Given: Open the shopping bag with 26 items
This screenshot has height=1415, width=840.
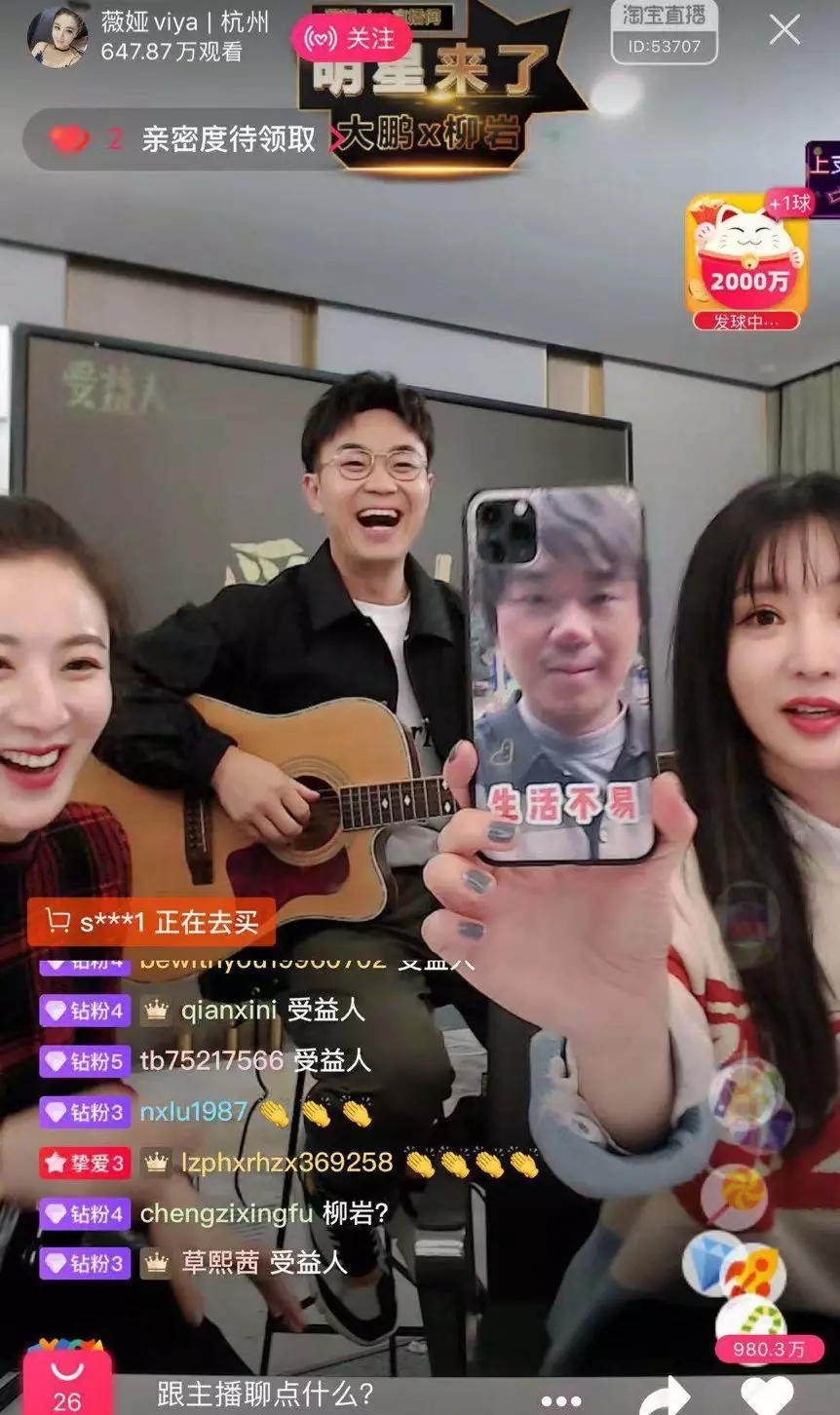Looking at the screenshot, I should coord(67,1380).
